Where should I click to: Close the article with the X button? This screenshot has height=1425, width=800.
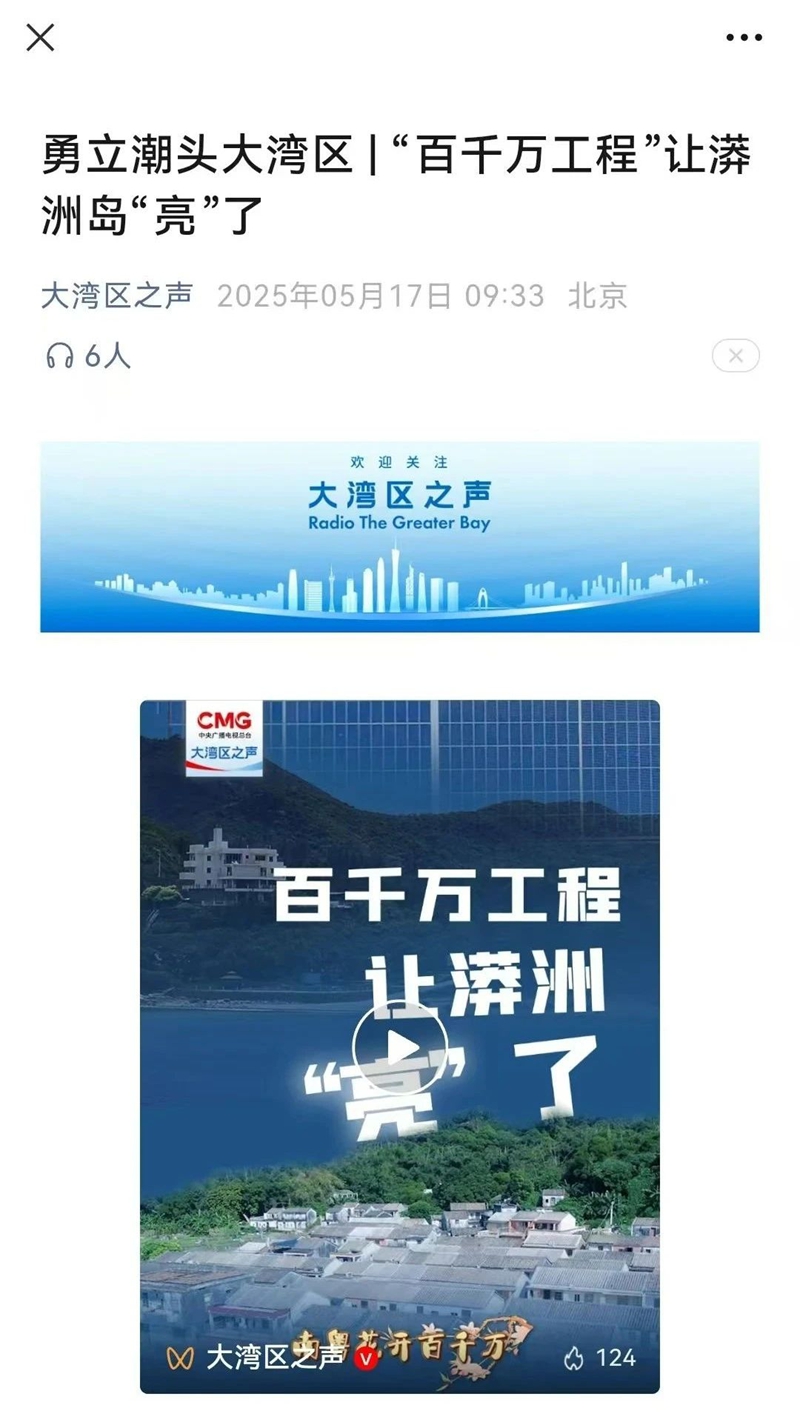(40, 38)
